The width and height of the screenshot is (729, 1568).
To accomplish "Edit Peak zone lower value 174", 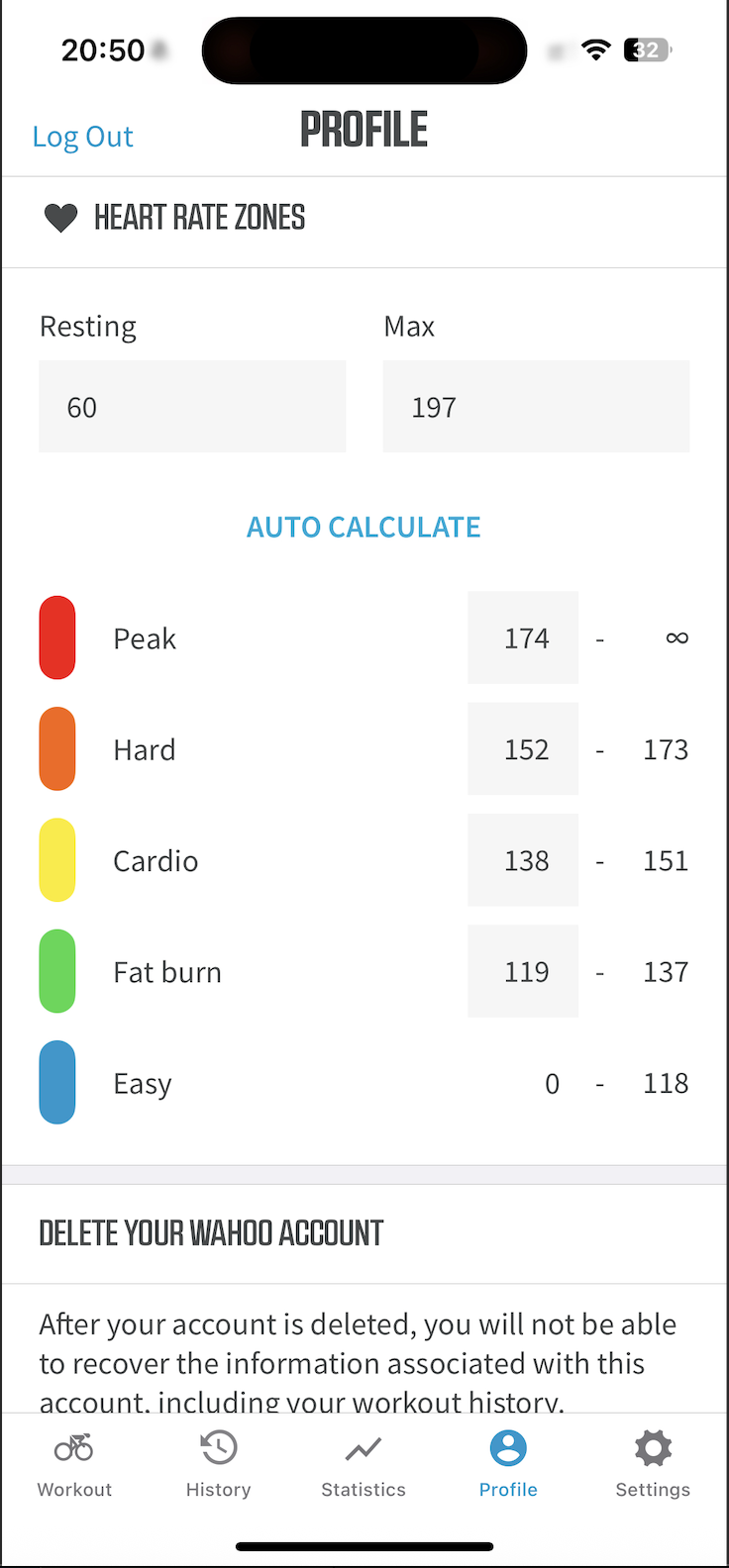I will (x=523, y=637).
